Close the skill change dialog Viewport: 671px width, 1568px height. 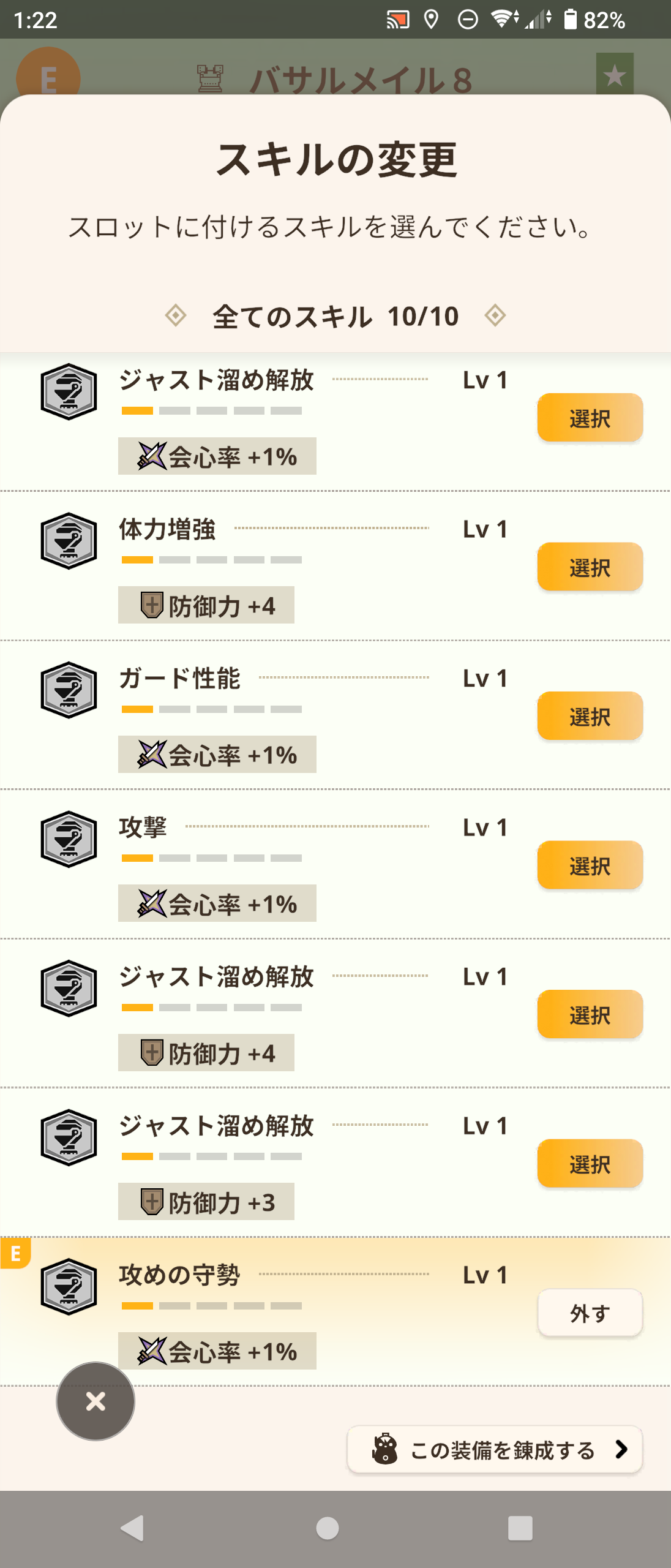pyautogui.click(x=96, y=1401)
